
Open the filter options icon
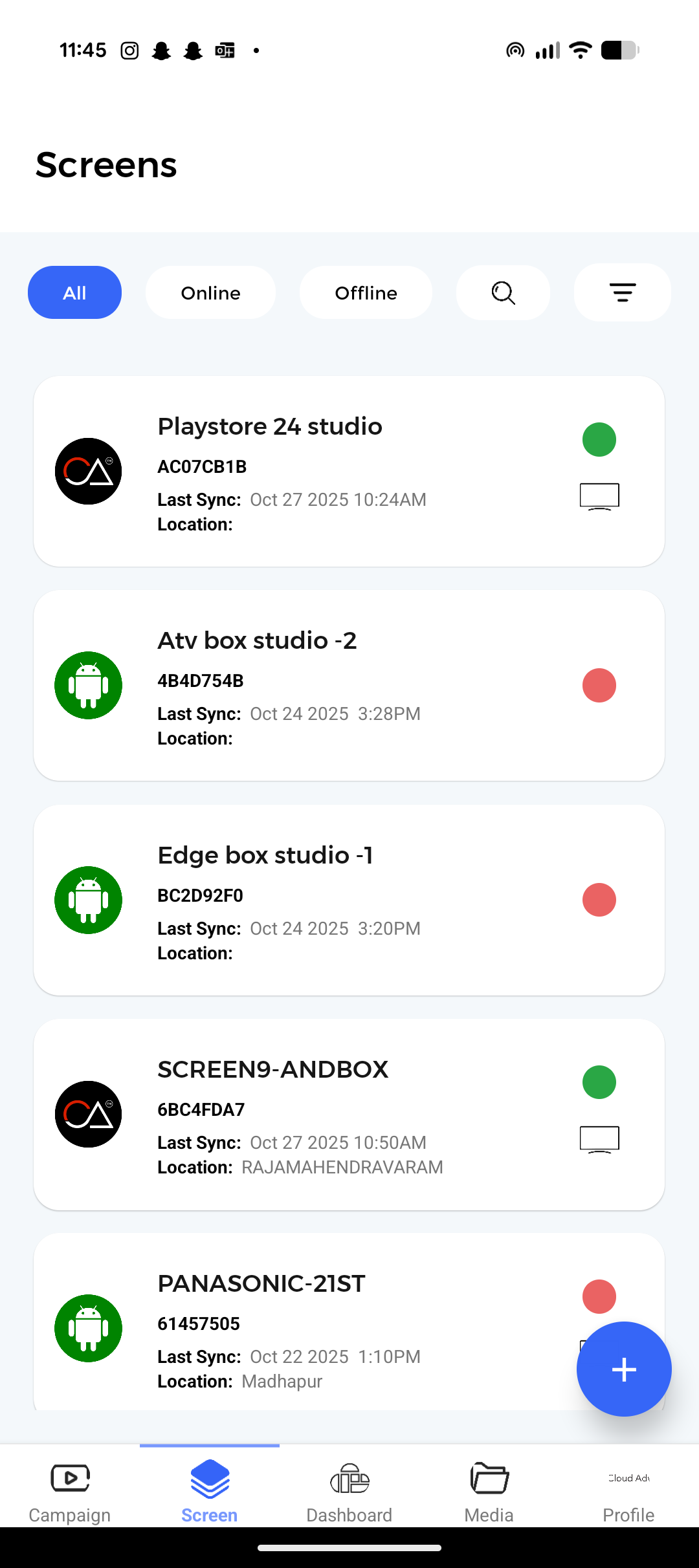click(622, 293)
